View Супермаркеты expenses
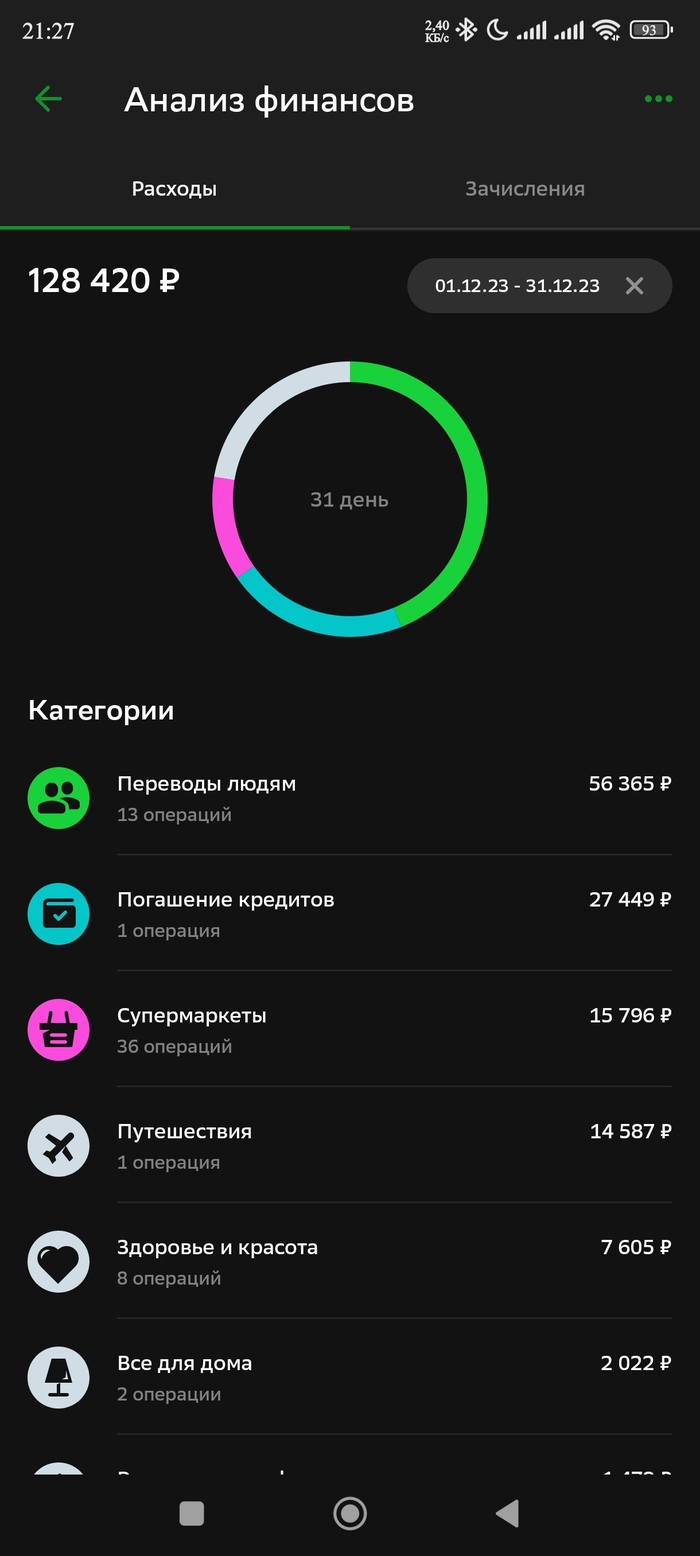 tap(350, 1030)
